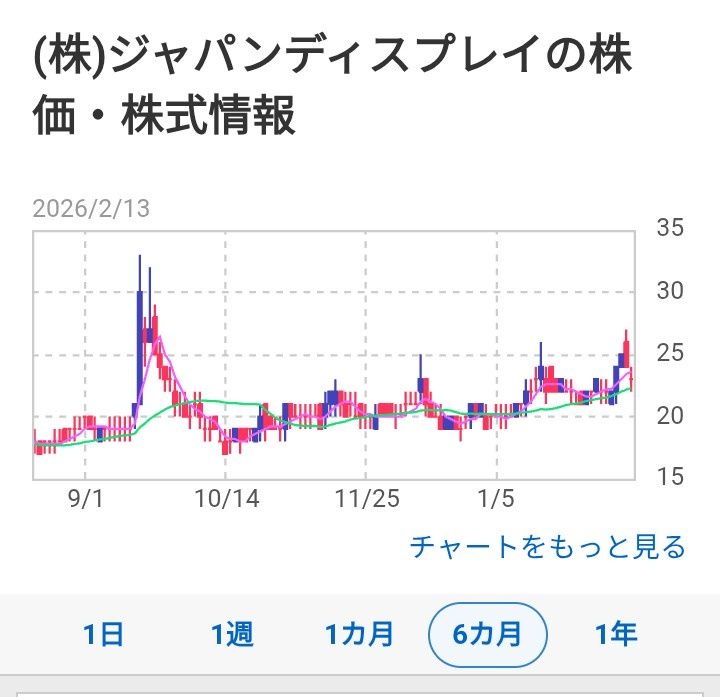Switch chart range to 1日
720x697 pixels.
pyautogui.click(x=103, y=634)
